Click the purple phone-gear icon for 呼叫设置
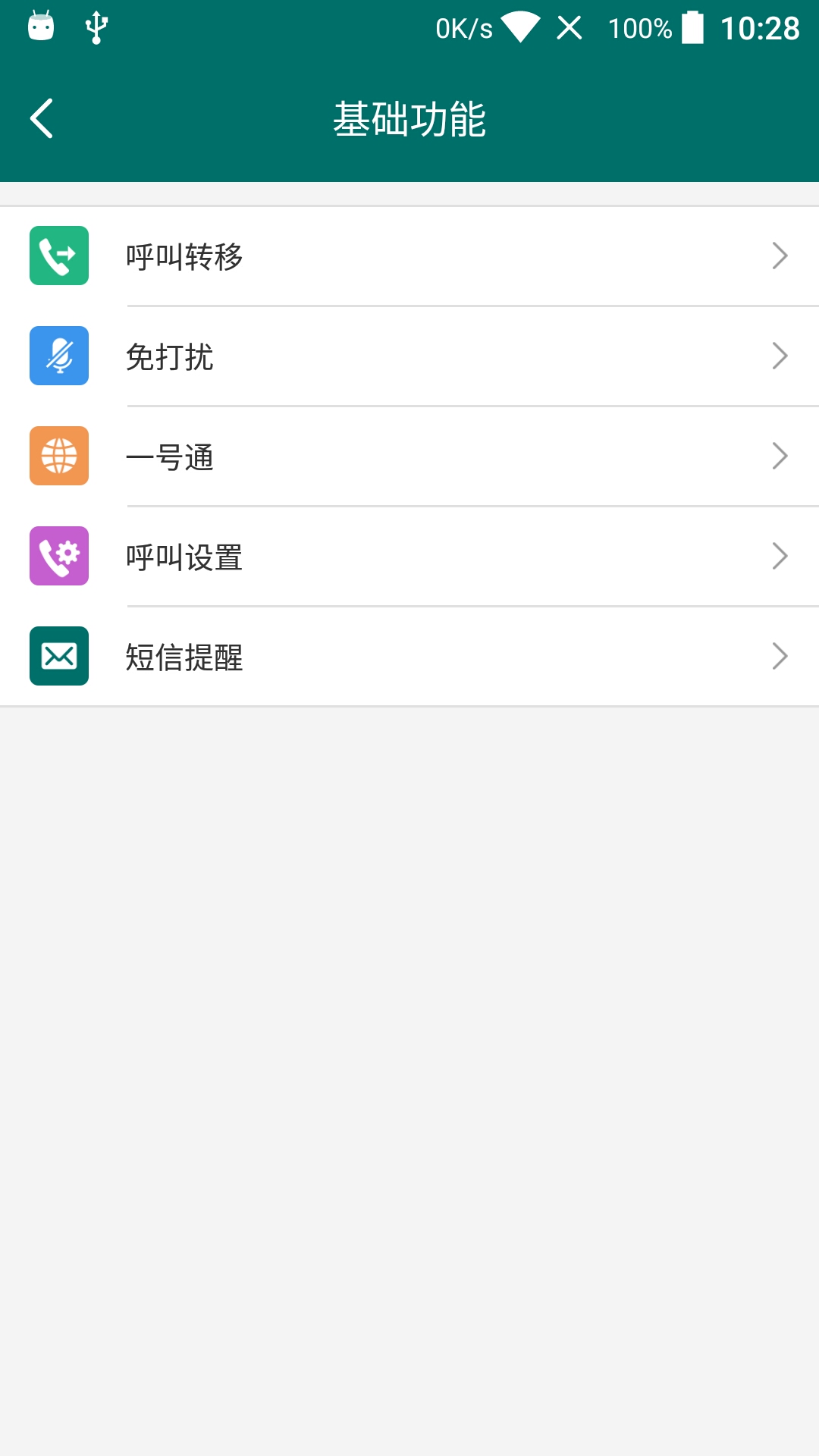 click(59, 556)
